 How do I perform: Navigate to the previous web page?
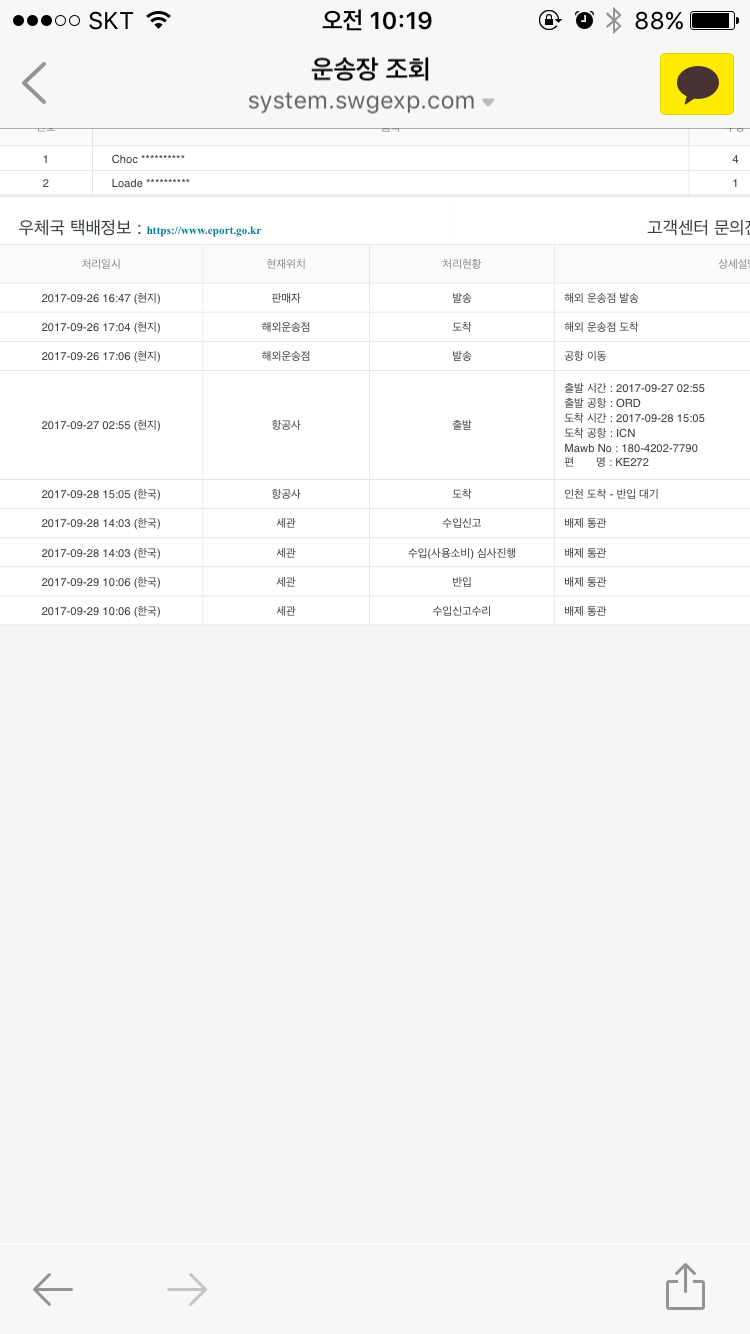pos(53,1289)
